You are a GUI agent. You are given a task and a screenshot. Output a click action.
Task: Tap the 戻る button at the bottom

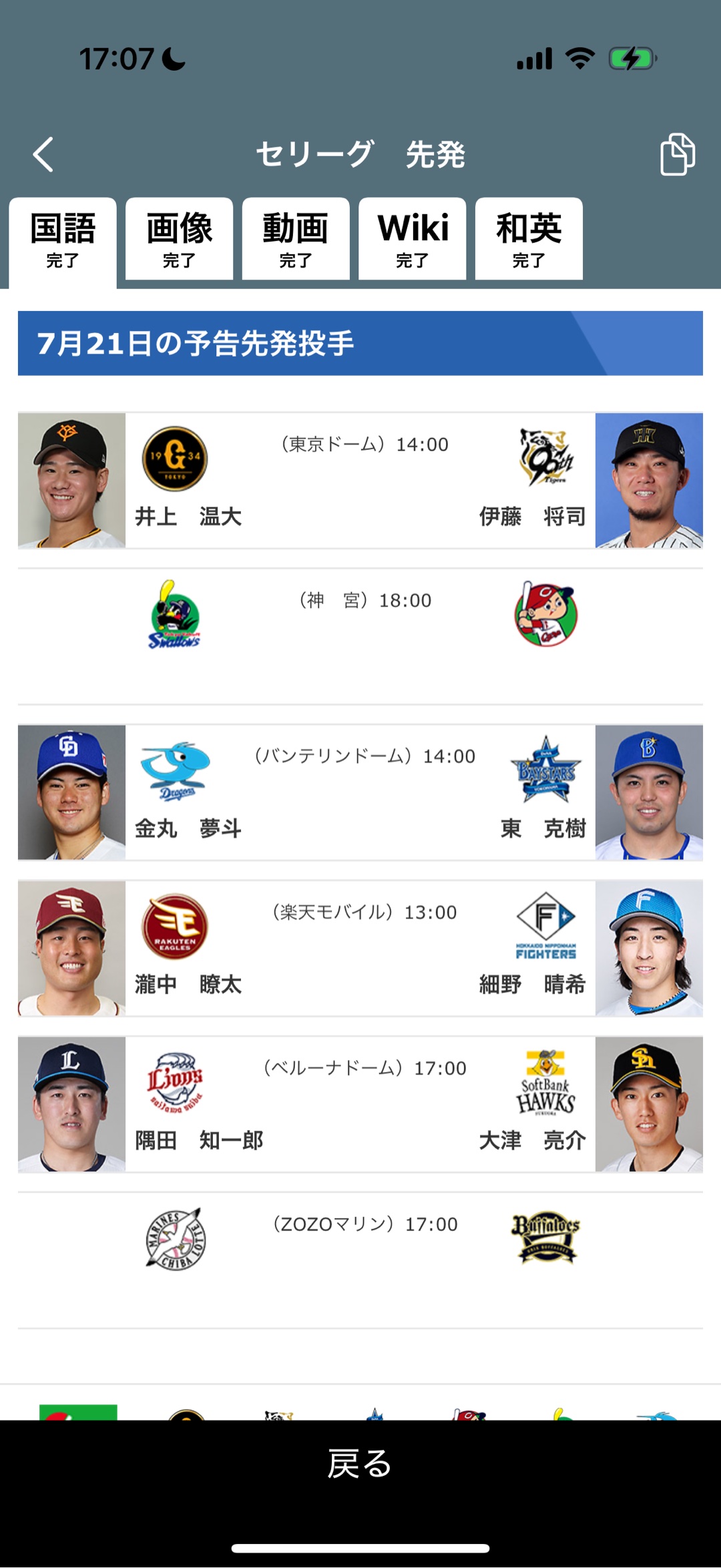coord(360,1463)
